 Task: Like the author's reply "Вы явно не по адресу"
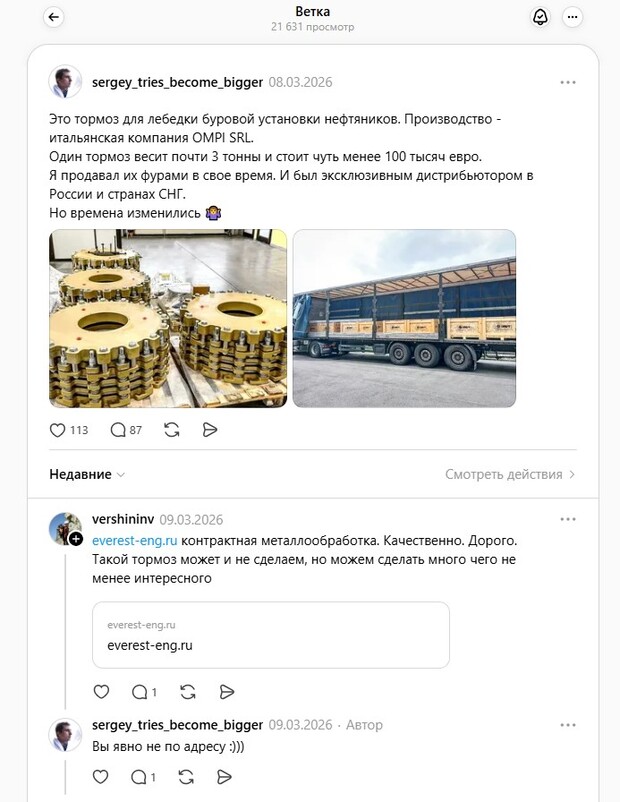(101, 776)
